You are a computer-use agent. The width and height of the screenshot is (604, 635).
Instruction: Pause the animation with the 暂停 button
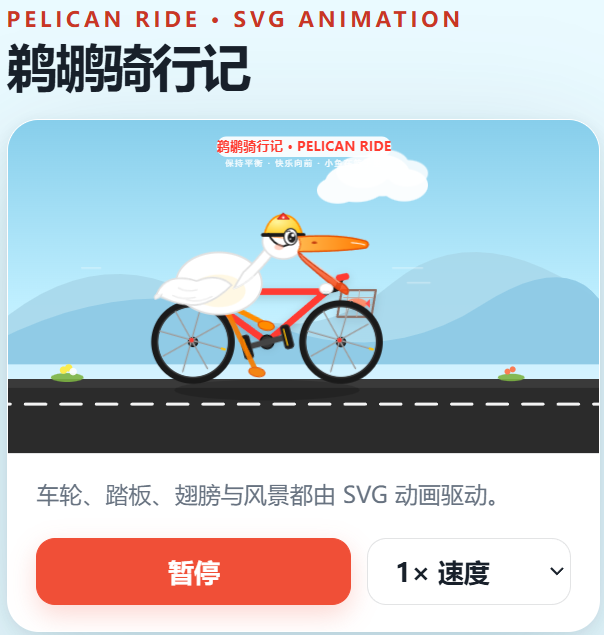coord(193,571)
